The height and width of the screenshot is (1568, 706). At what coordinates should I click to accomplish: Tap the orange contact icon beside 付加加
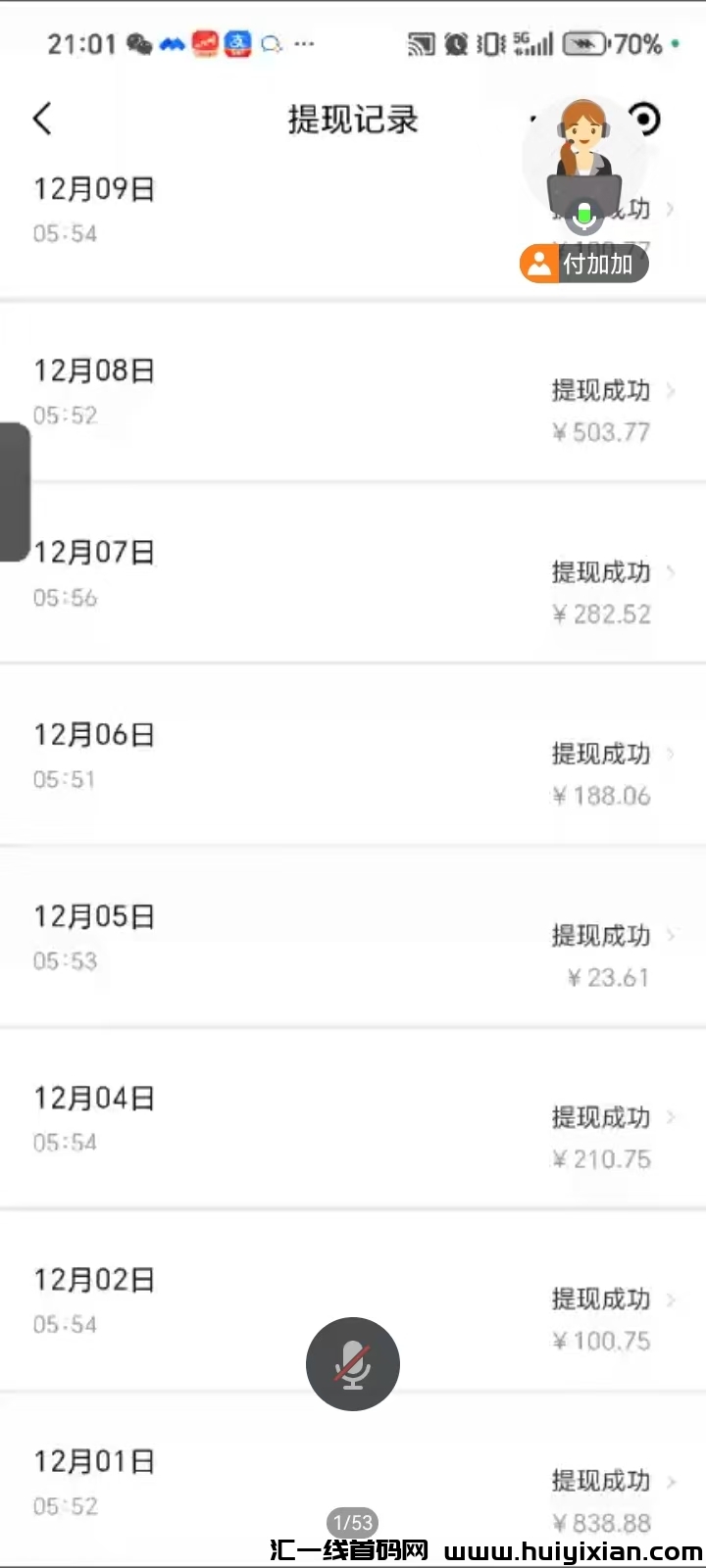coord(538,263)
